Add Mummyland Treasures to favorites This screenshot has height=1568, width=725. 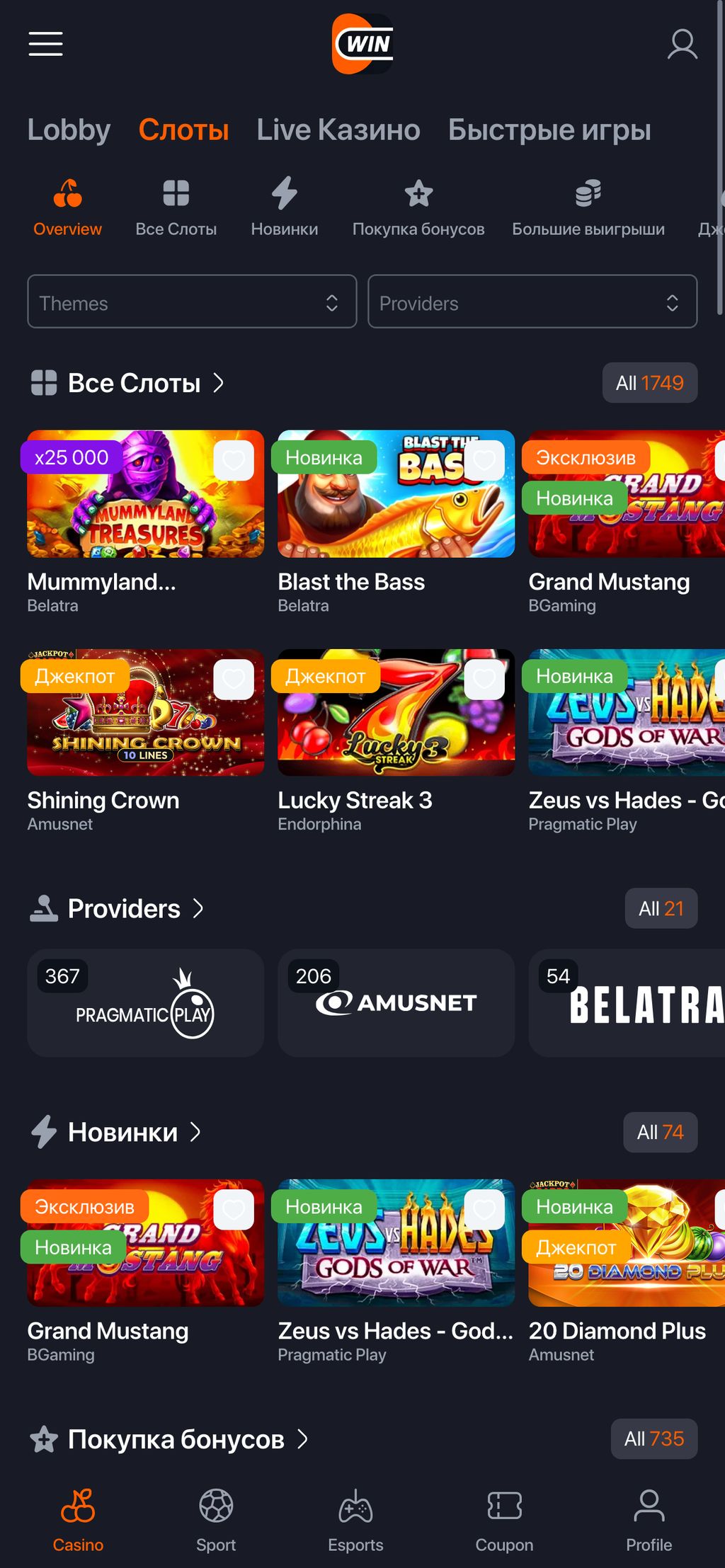(x=234, y=461)
